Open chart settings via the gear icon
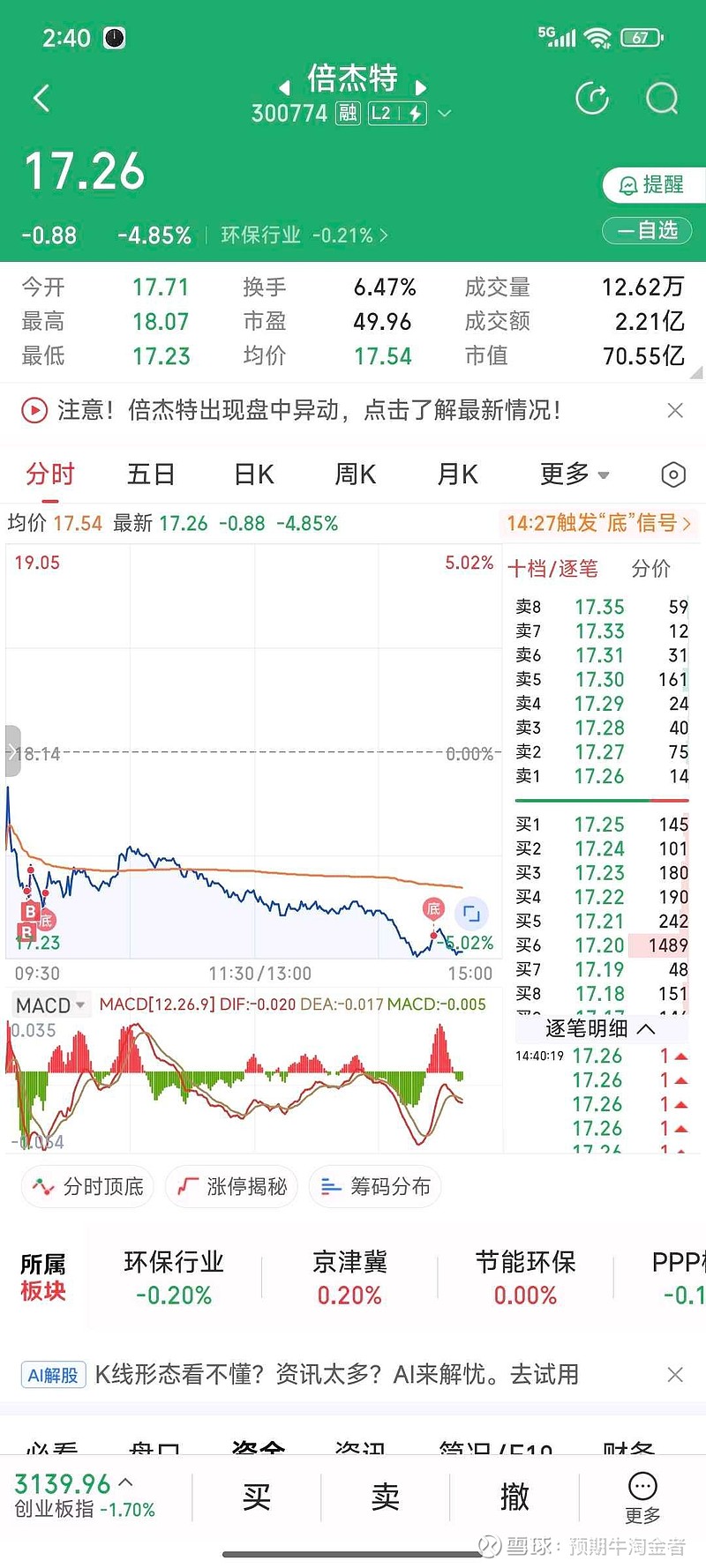 coord(672,474)
